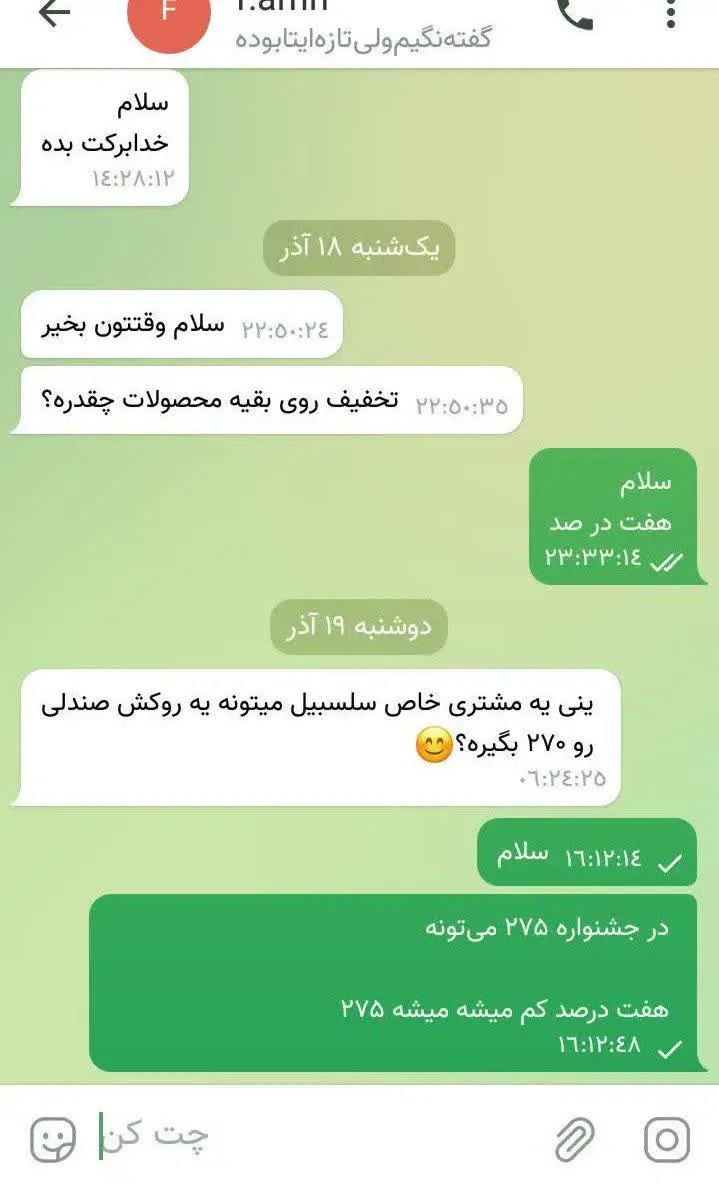This screenshot has width=719, height=1188.
Task: Go back to the chat list
Action: (52, 15)
